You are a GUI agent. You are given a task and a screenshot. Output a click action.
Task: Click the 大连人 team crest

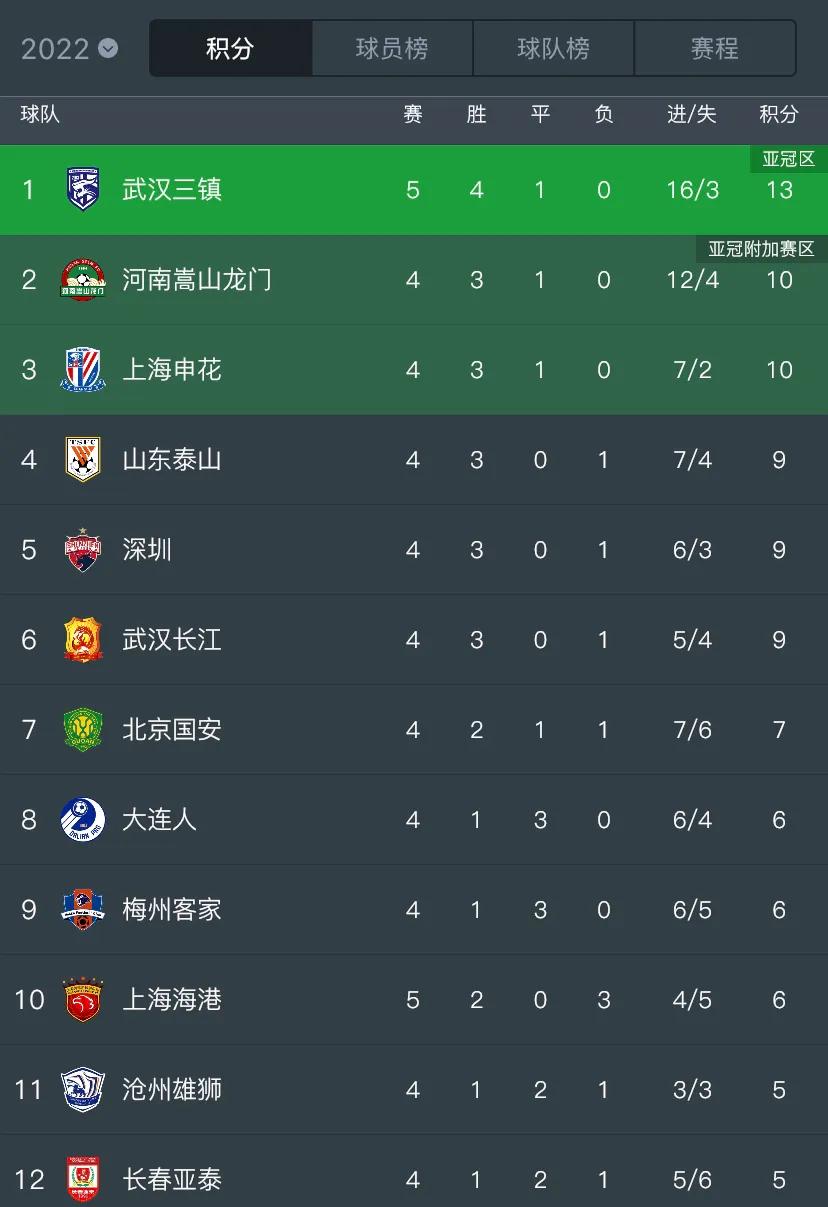coord(83,820)
